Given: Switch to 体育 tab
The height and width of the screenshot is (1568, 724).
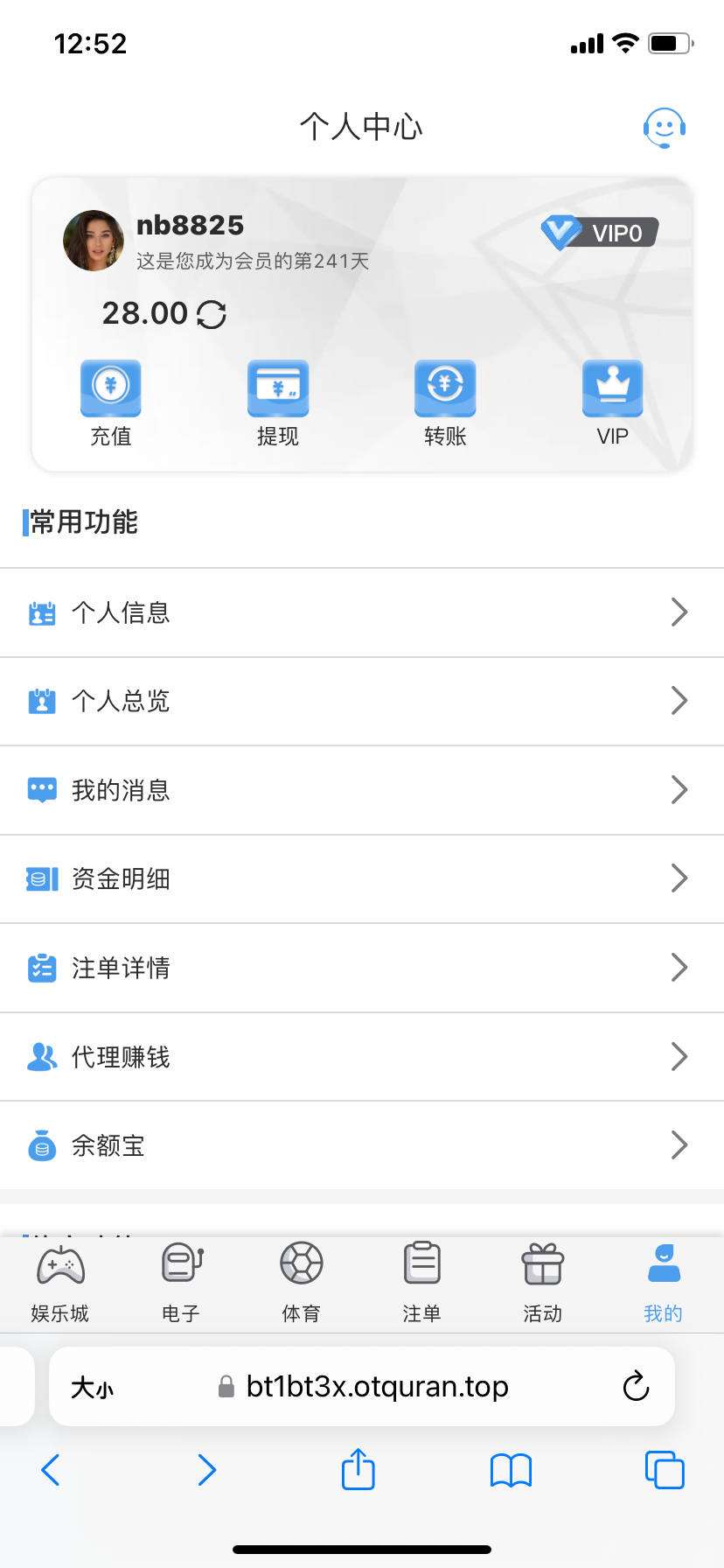Looking at the screenshot, I should (x=302, y=1283).
